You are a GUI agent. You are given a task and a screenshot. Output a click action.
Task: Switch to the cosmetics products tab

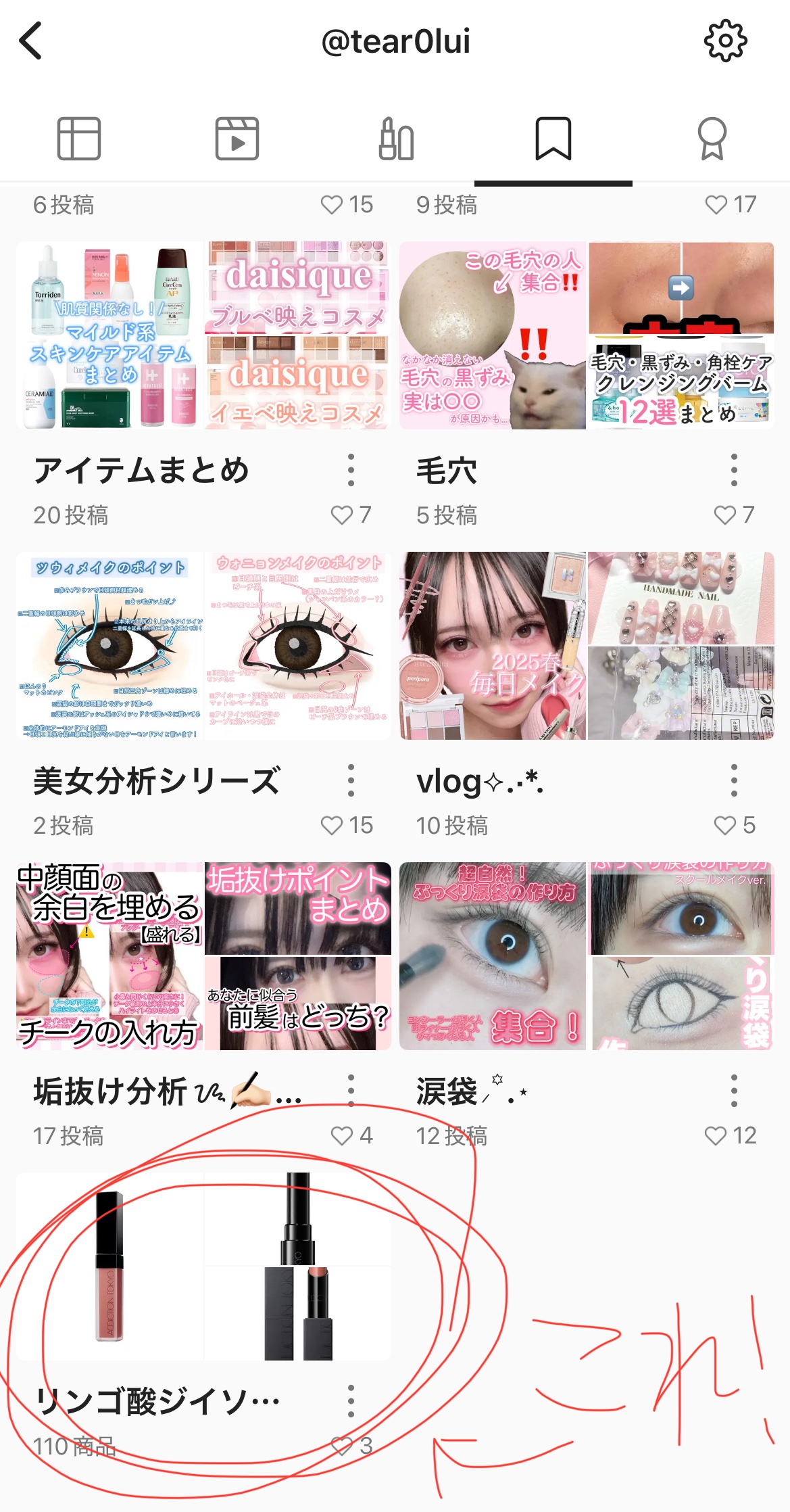tap(396, 139)
